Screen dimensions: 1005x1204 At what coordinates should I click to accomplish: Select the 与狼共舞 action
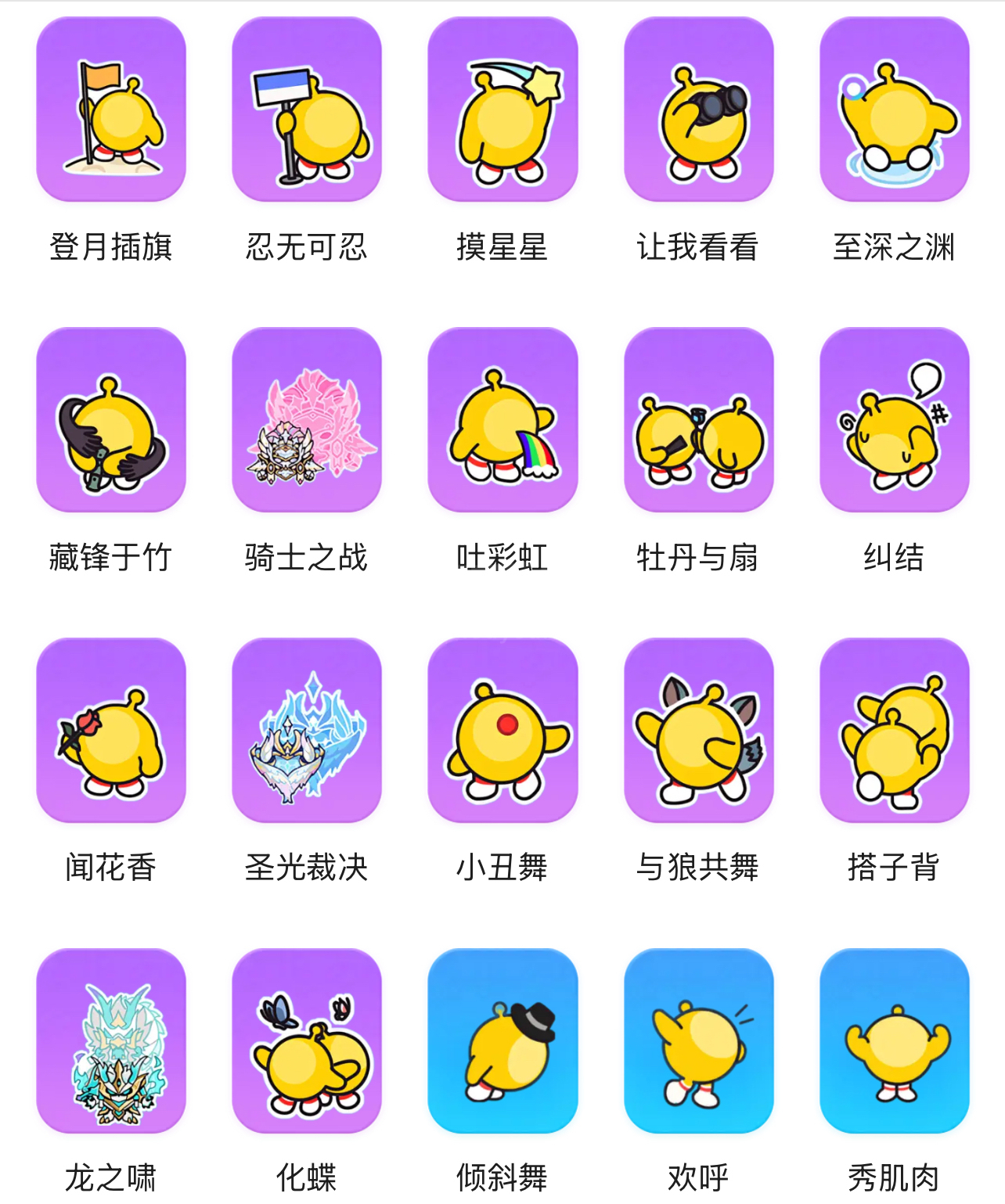tap(698, 730)
